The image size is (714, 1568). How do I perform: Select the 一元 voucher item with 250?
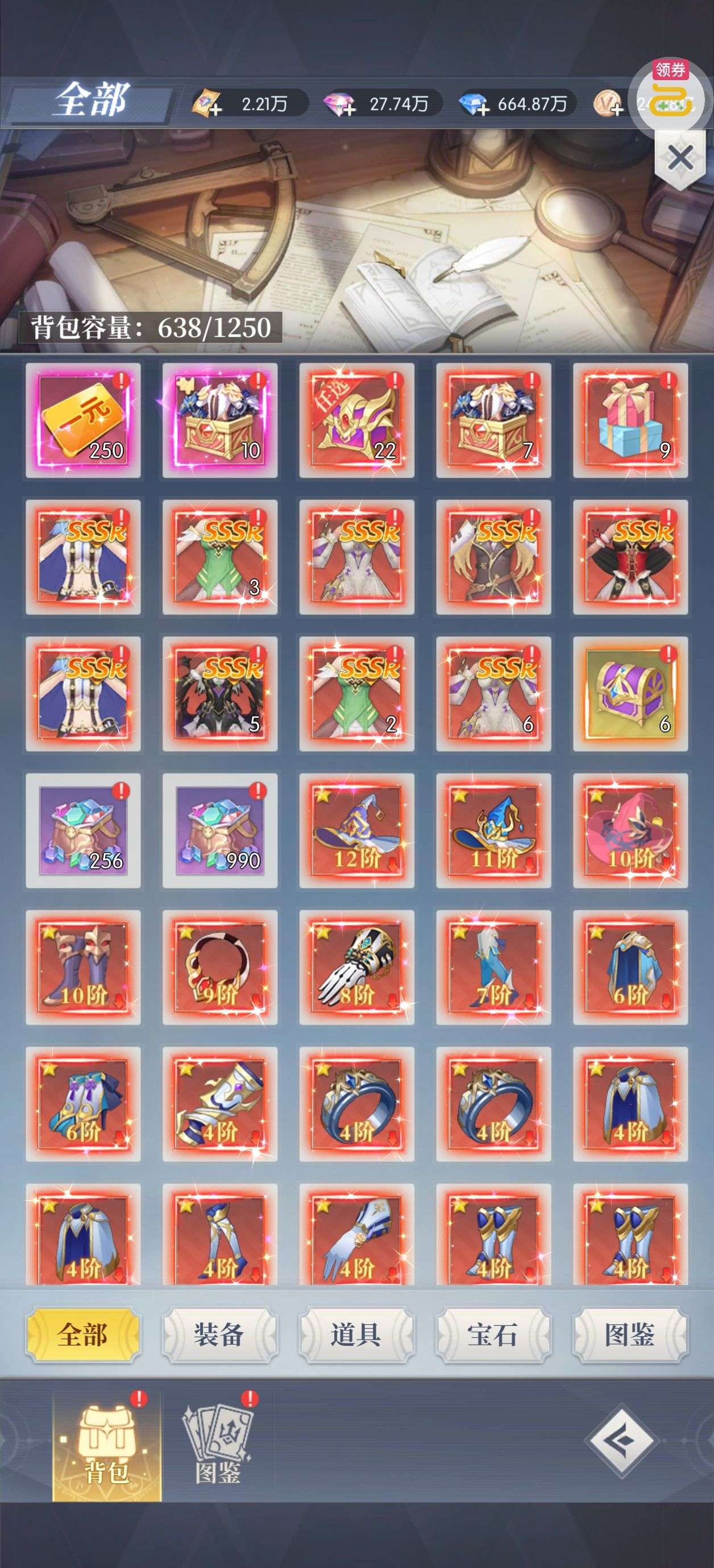click(83, 420)
